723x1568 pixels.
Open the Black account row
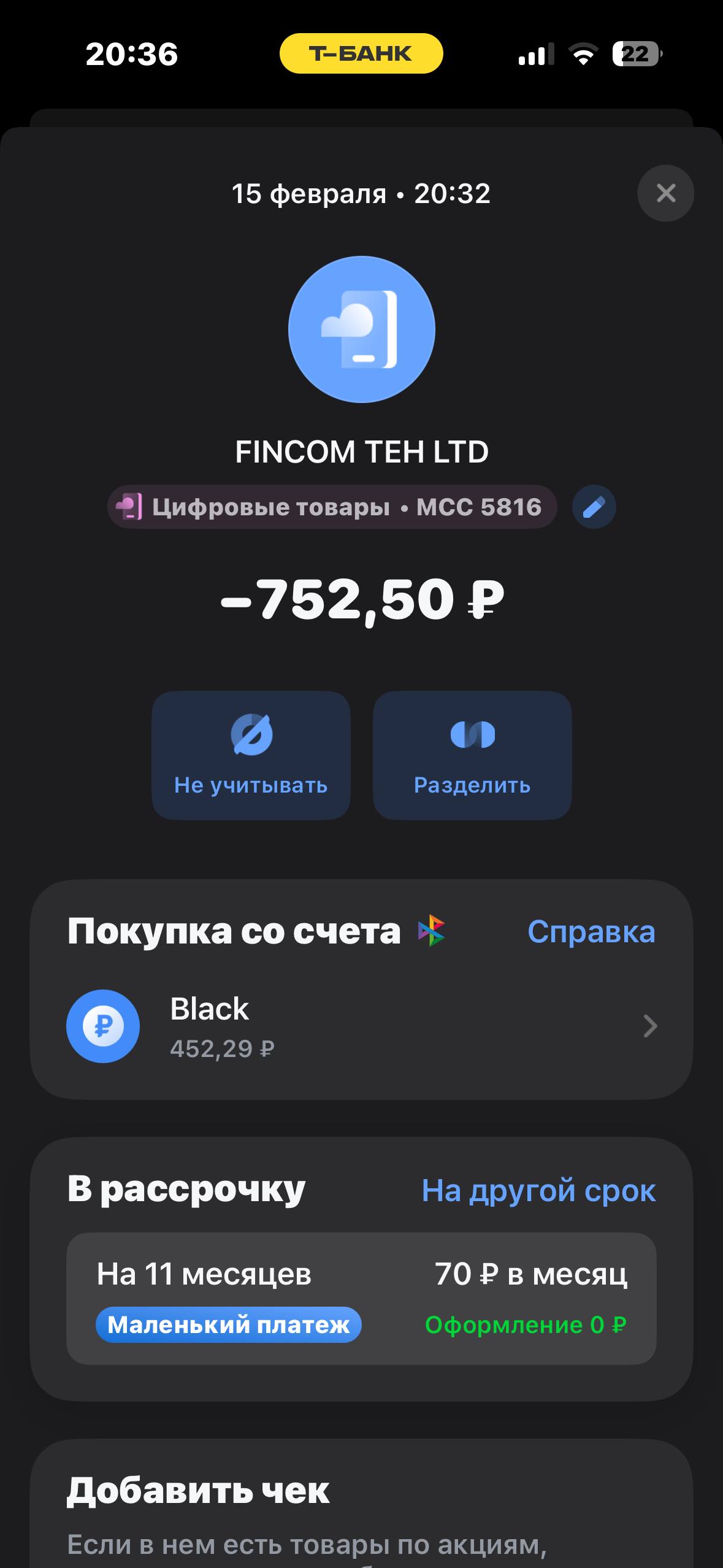[361, 1026]
